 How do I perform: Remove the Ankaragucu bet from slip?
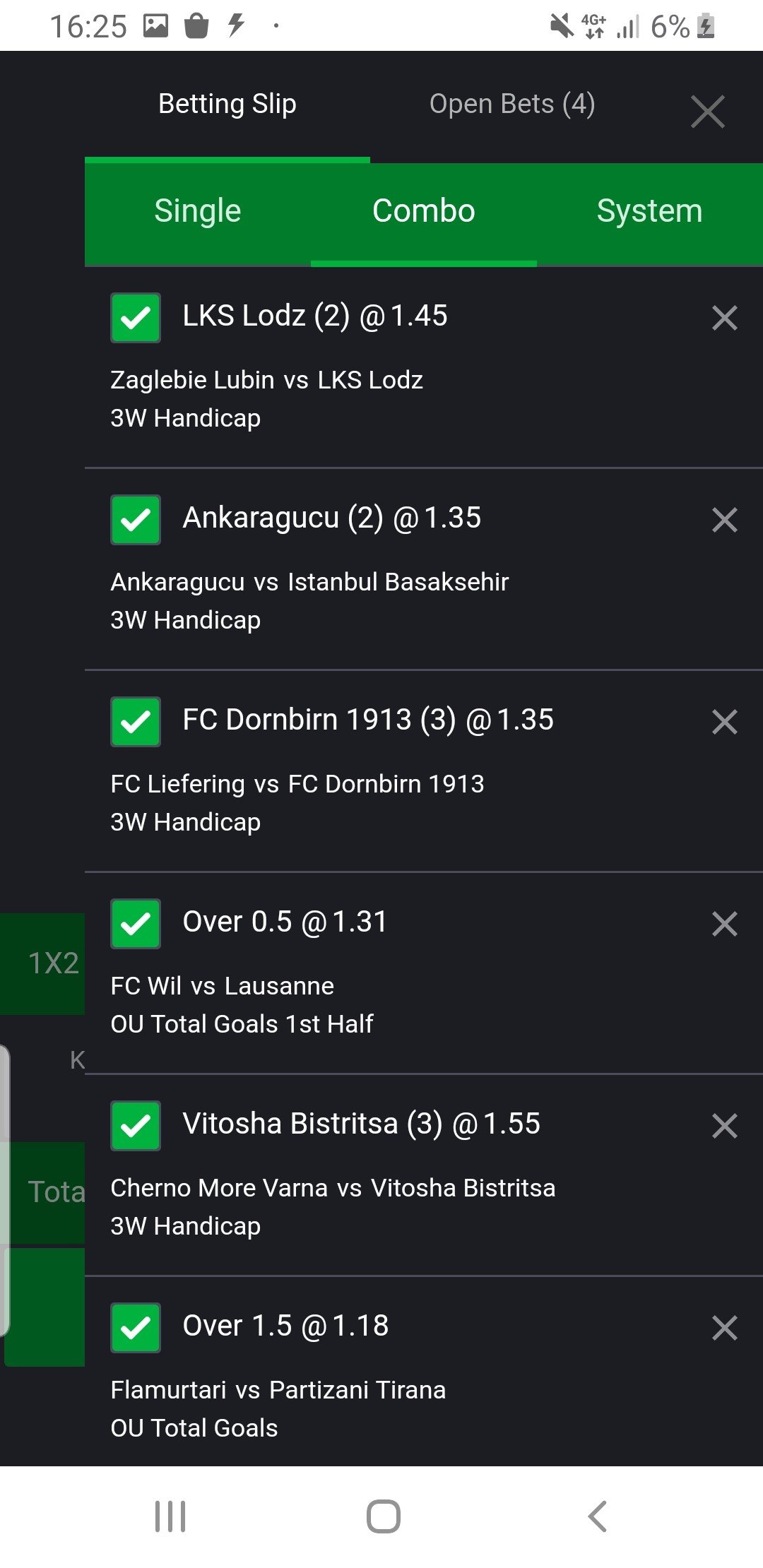click(x=724, y=520)
